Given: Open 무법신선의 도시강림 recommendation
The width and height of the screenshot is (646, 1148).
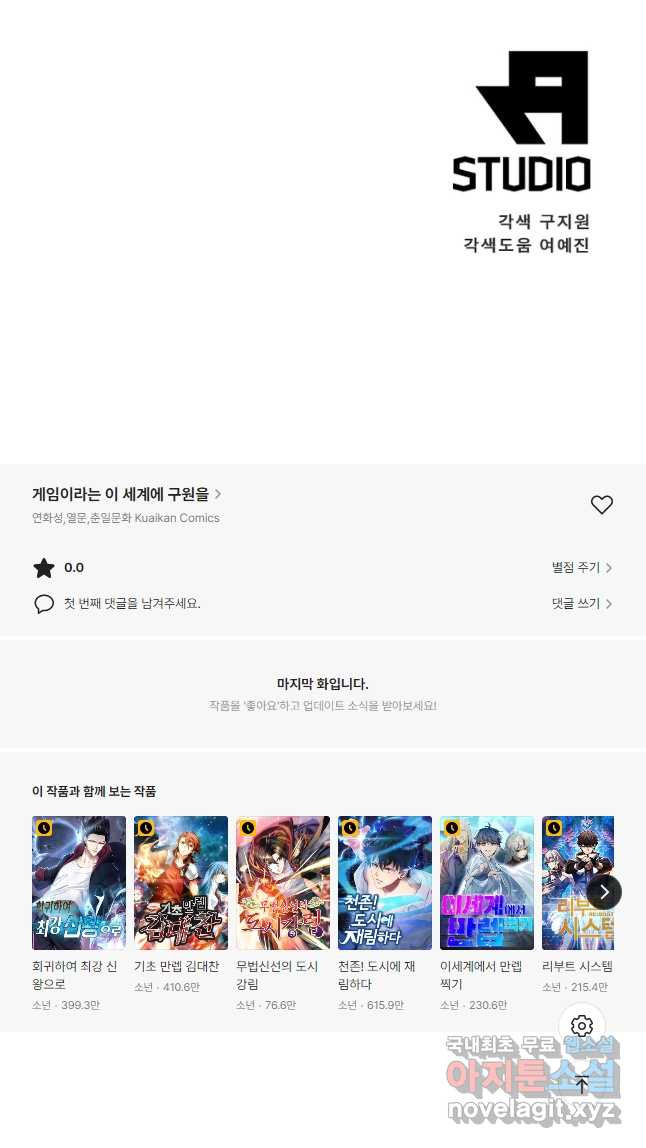Looking at the screenshot, I should pyautogui.click(x=283, y=883).
